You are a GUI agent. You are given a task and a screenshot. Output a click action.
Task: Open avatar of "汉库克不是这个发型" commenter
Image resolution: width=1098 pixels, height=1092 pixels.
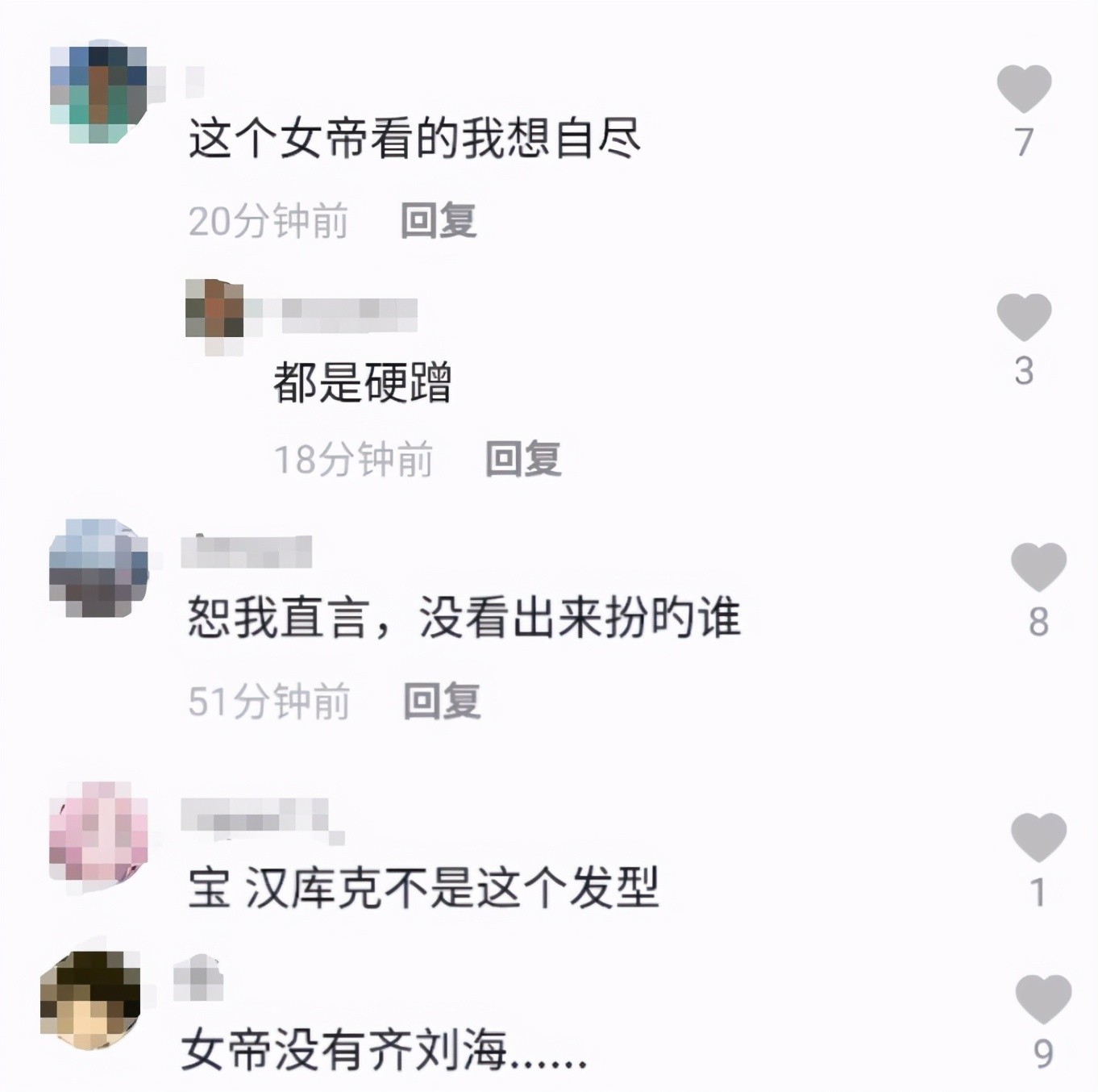coord(98,832)
